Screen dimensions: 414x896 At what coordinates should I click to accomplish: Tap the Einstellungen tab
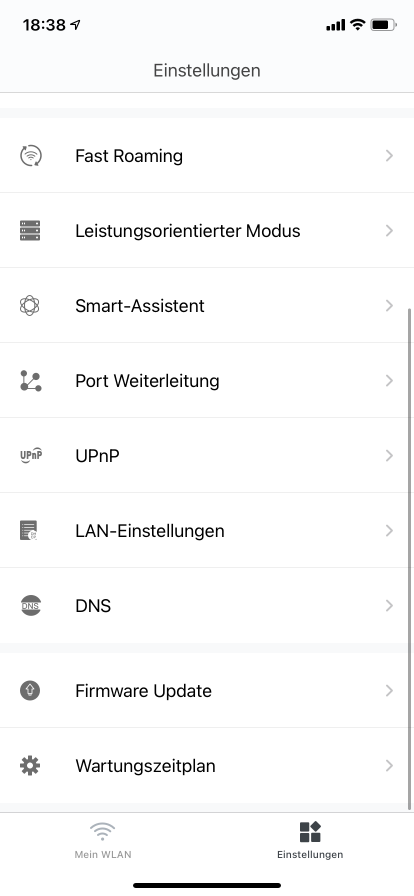(310, 841)
